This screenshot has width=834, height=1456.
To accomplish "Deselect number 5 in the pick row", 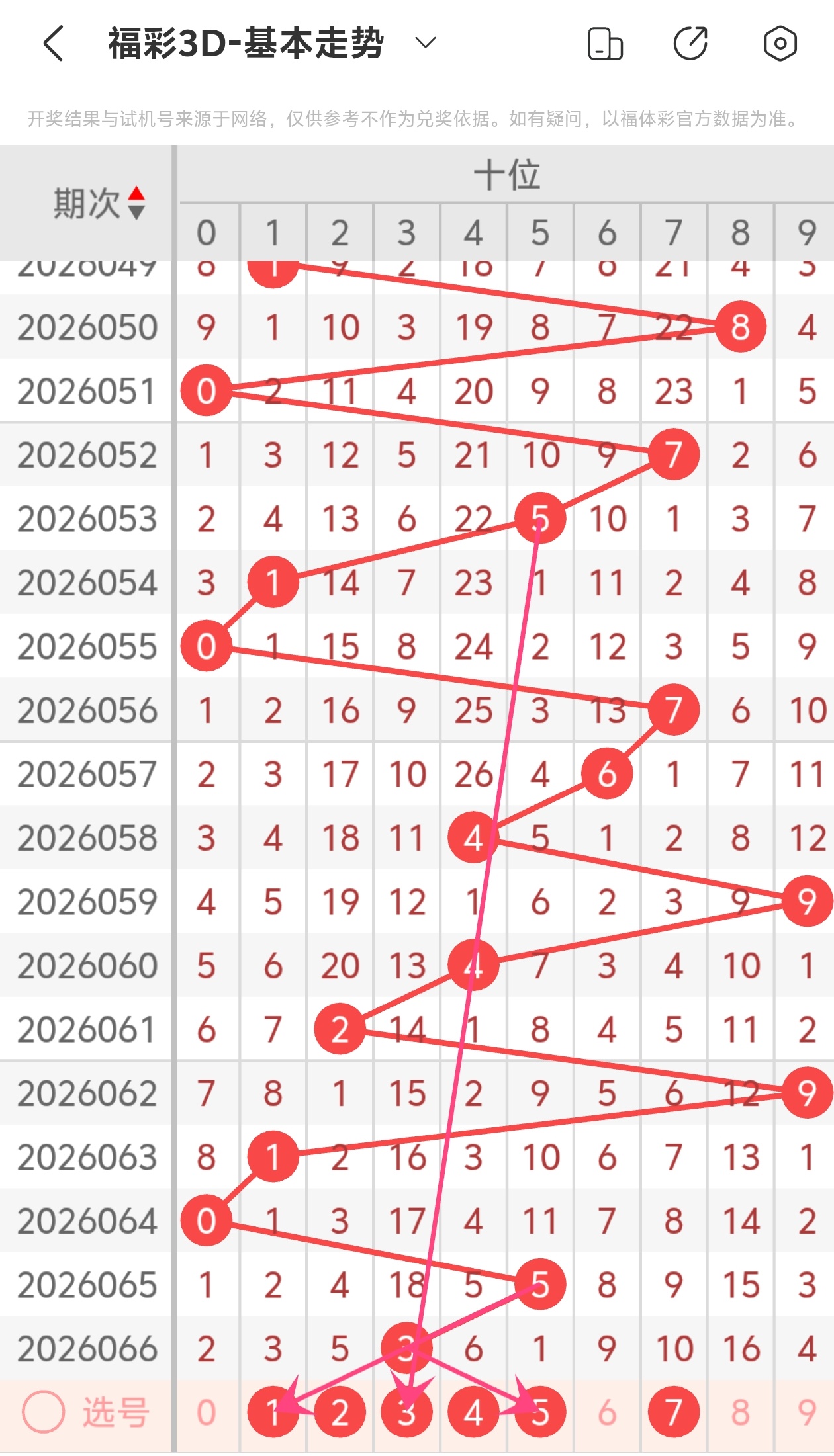I will point(540,1412).
